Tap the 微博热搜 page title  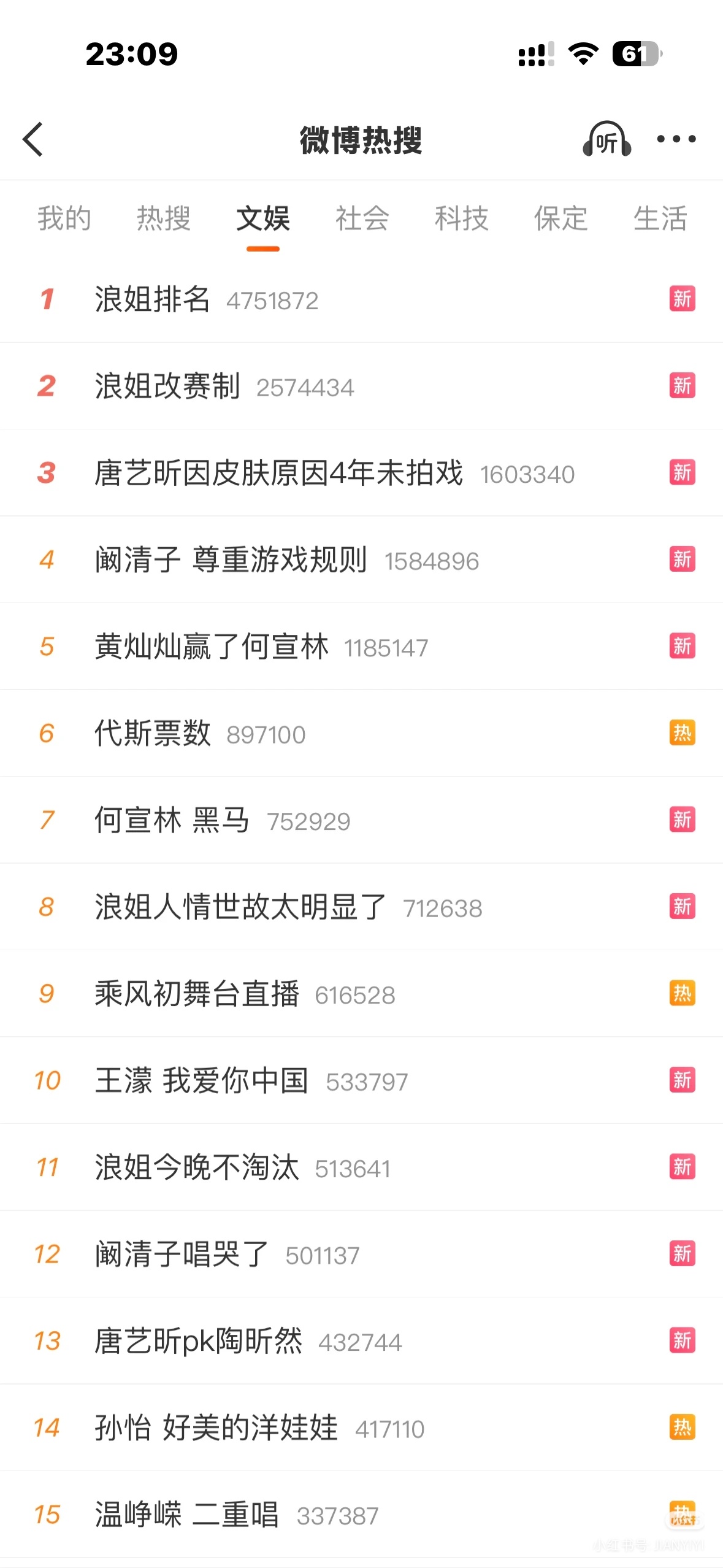tap(361, 139)
